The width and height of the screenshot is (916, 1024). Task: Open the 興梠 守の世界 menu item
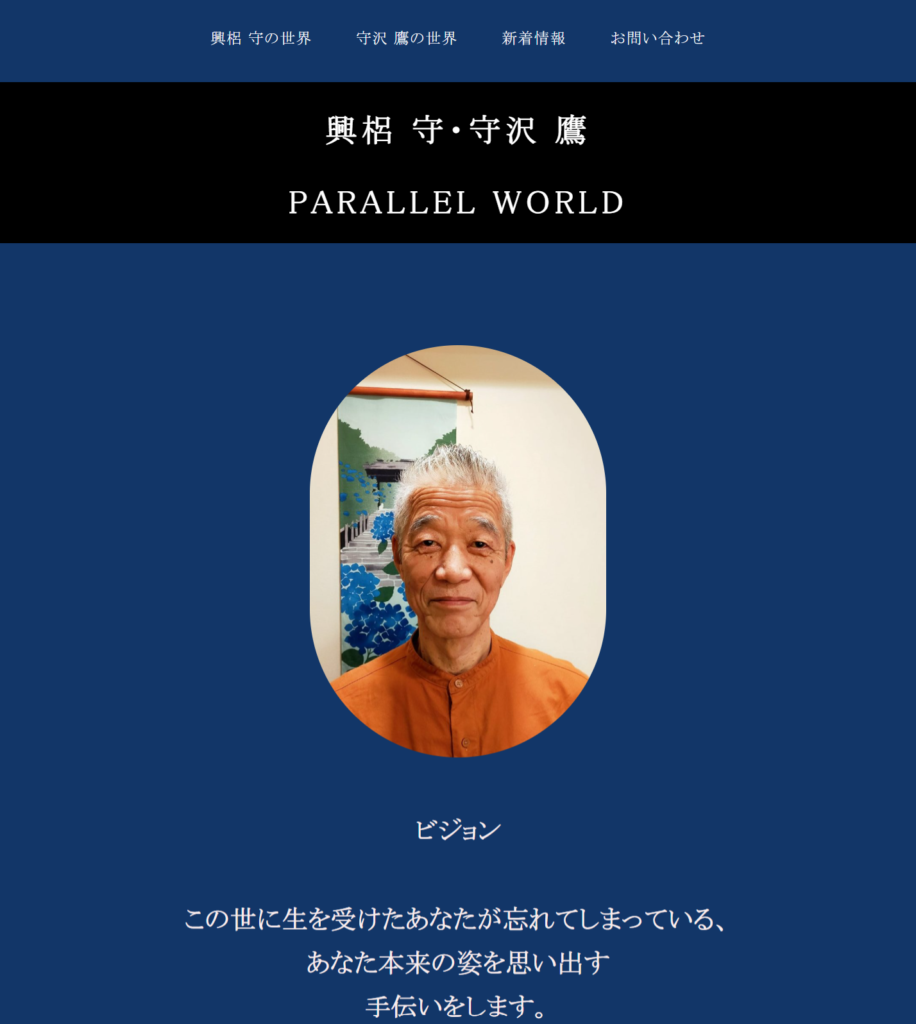click(x=260, y=38)
